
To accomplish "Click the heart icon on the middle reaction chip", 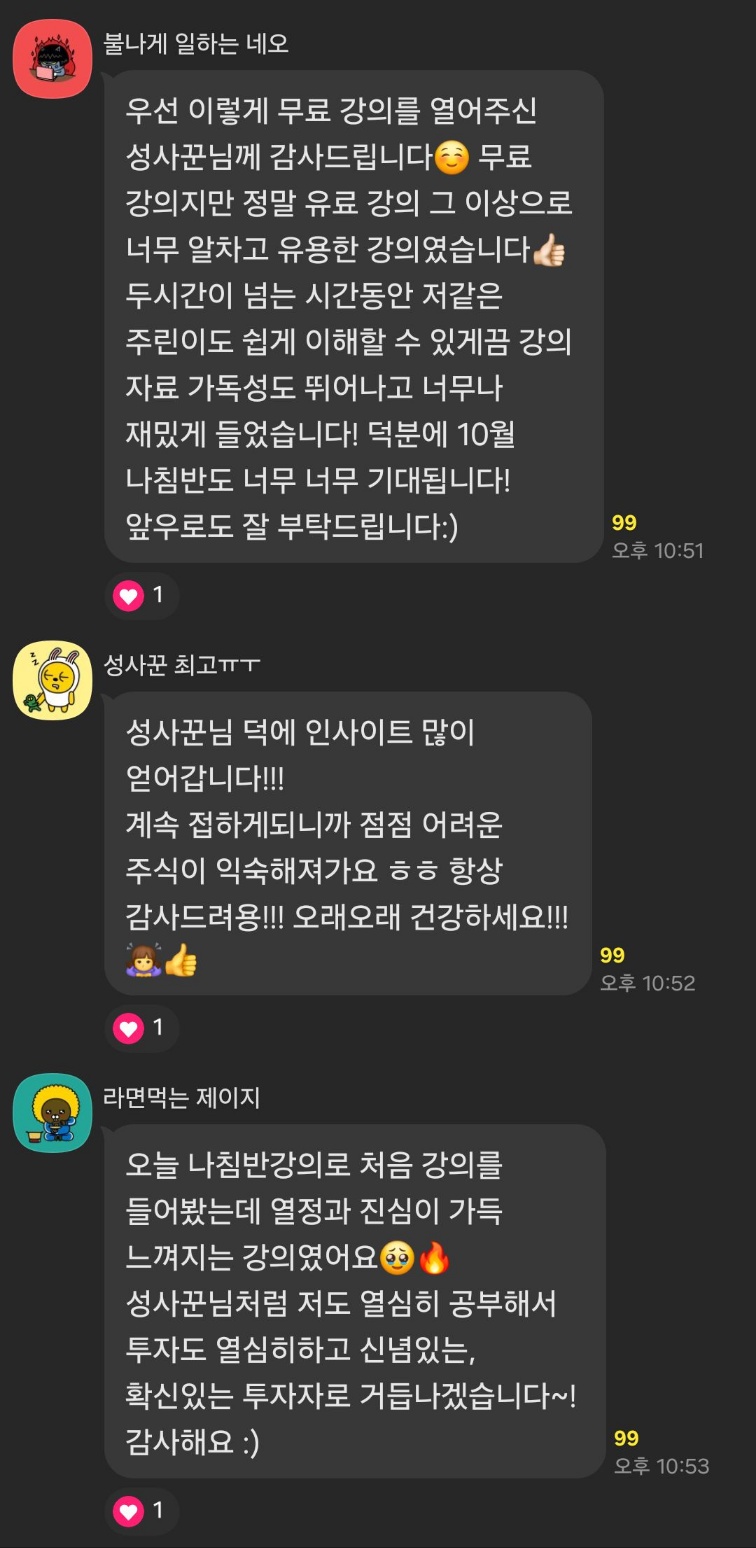I will pyautogui.click(x=126, y=1028).
